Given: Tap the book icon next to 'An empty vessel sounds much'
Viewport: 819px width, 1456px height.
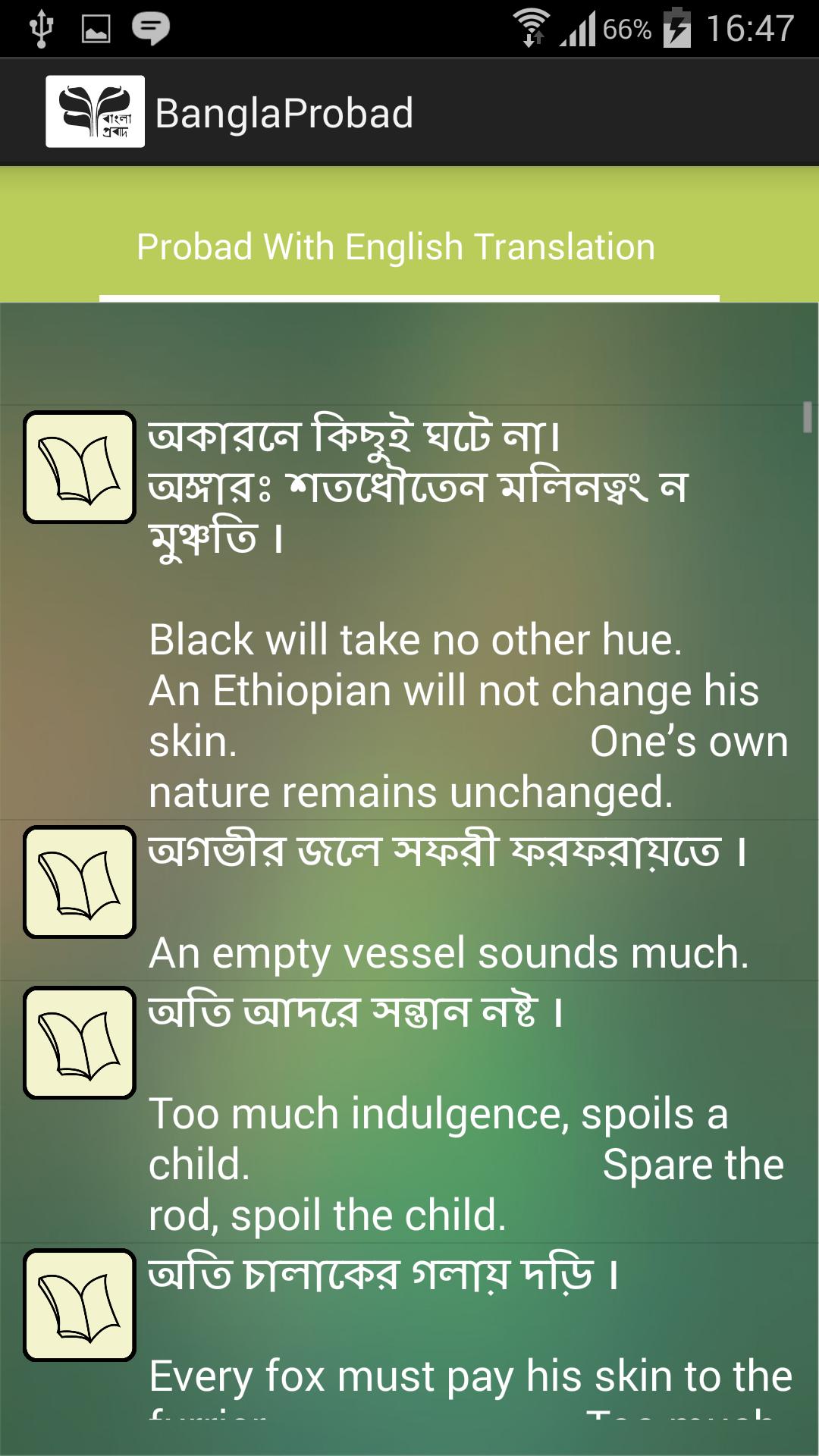Looking at the screenshot, I should click(x=78, y=882).
